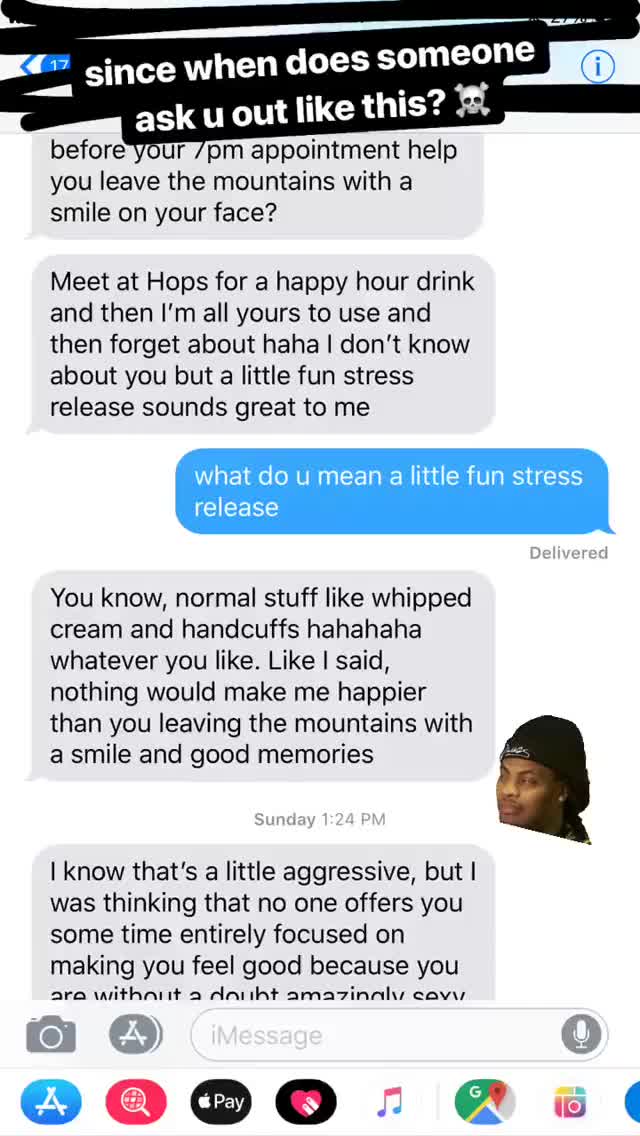This screenshot has height=1136, width=640.
Task: Open Digital Touch heart app
Action: [x=306, y=1102]
